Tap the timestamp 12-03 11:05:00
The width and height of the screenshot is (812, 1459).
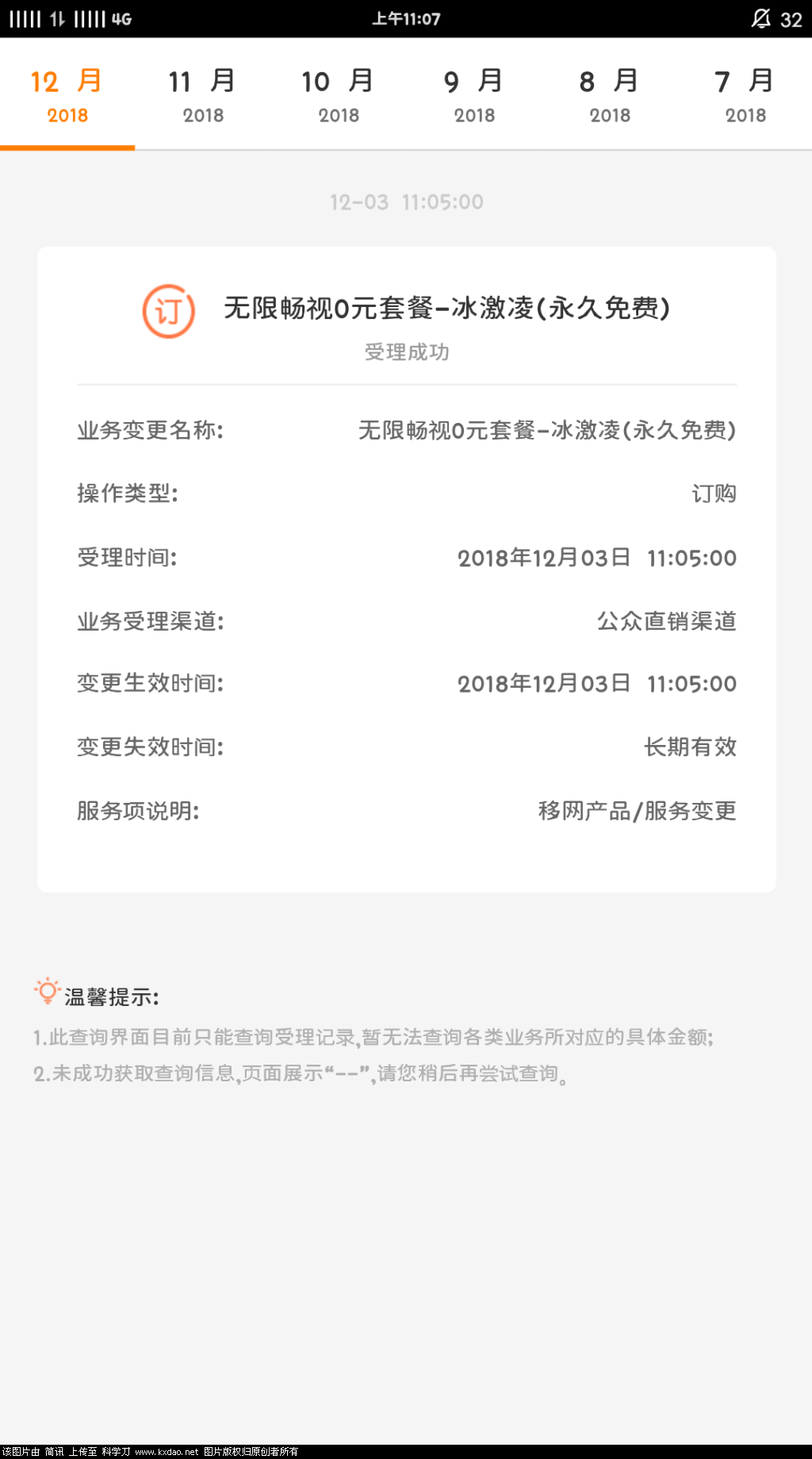point(406,202)
